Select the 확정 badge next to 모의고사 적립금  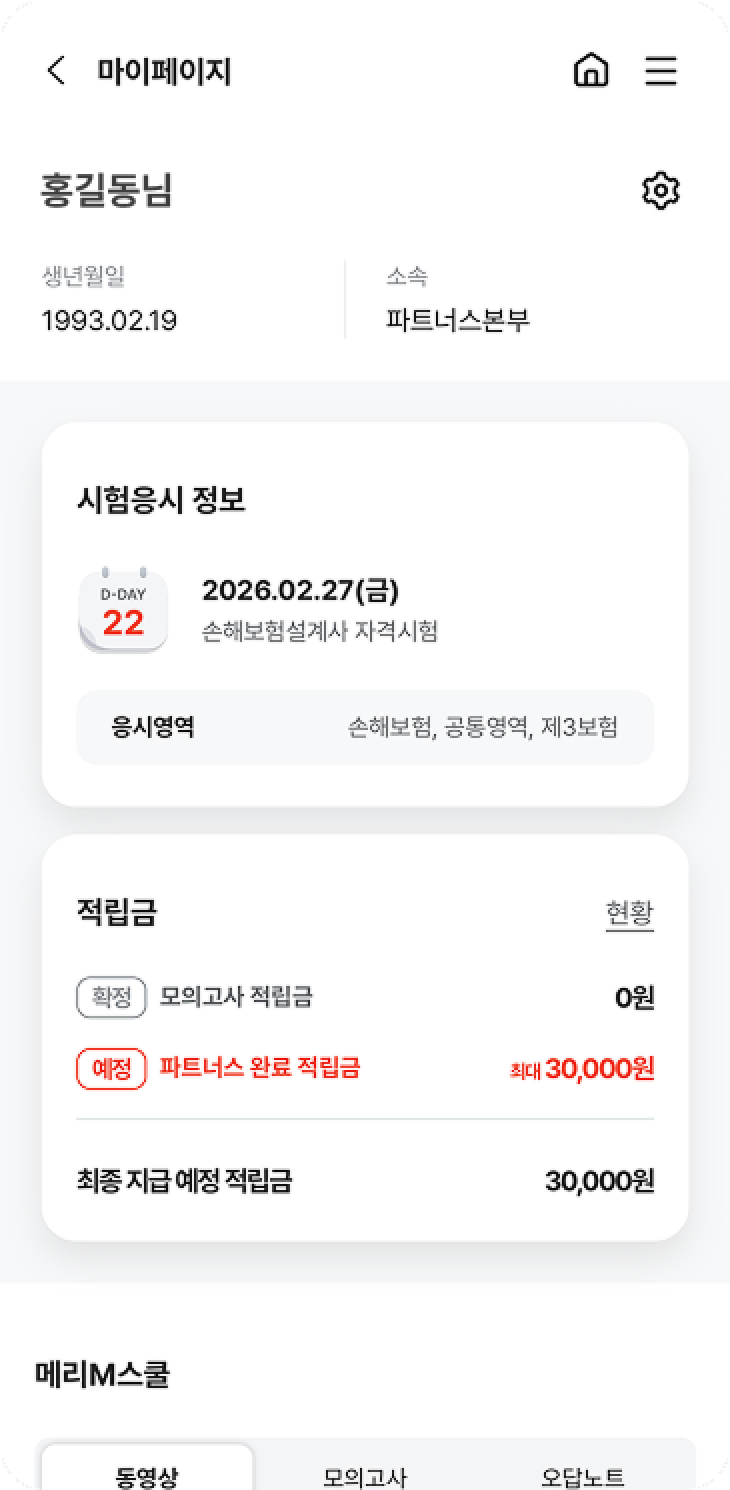(x=110, y=996)
